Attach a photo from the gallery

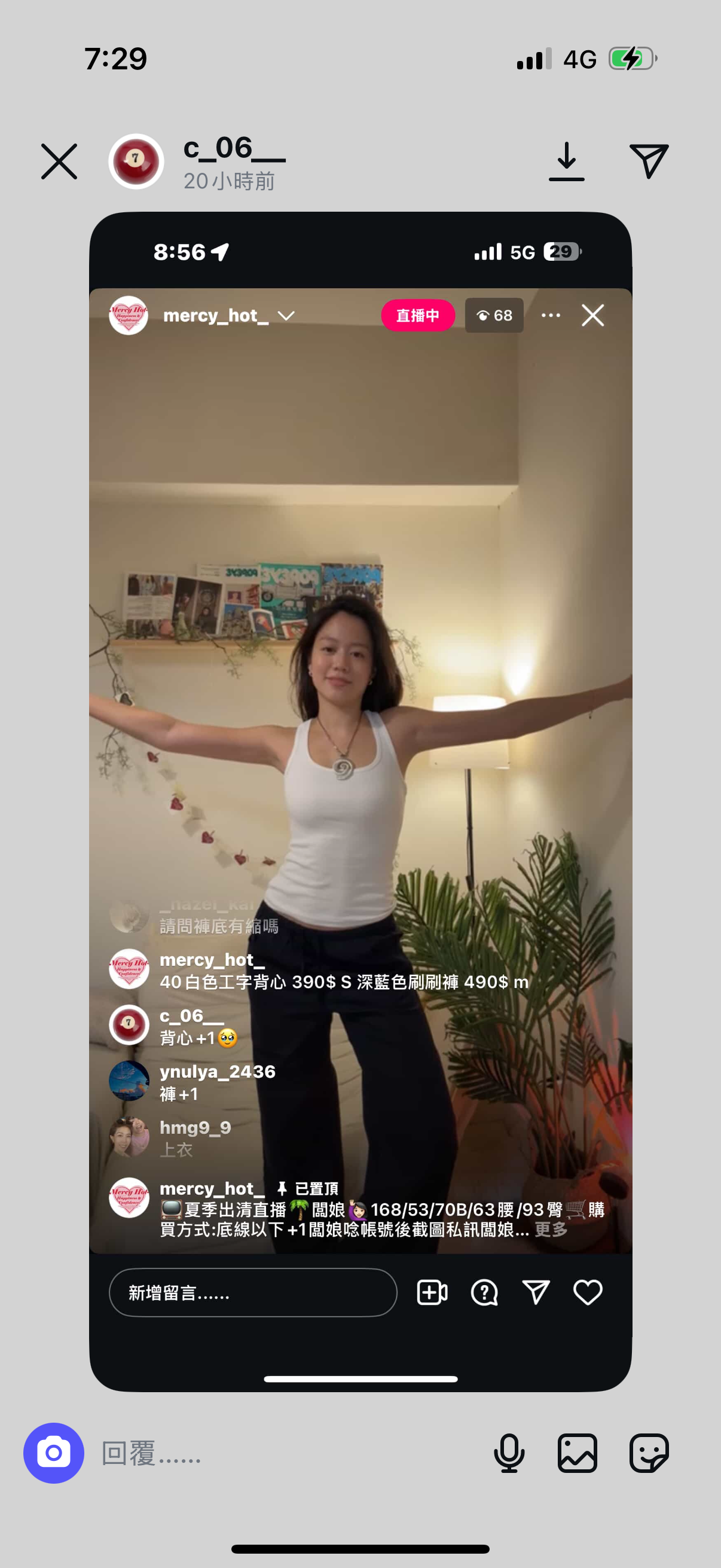577,1453
